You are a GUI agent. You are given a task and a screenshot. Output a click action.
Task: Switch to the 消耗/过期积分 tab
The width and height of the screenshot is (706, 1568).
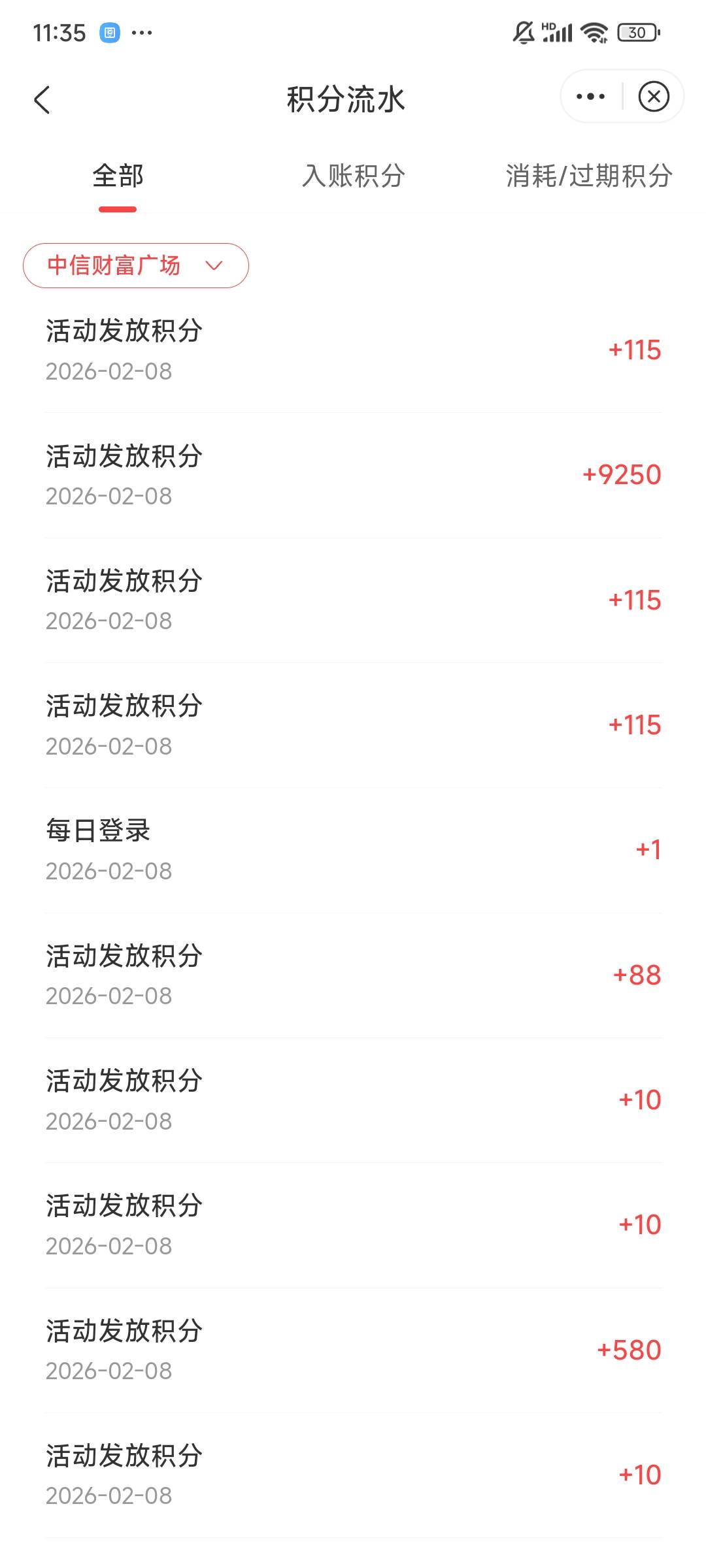click(589, 176)
